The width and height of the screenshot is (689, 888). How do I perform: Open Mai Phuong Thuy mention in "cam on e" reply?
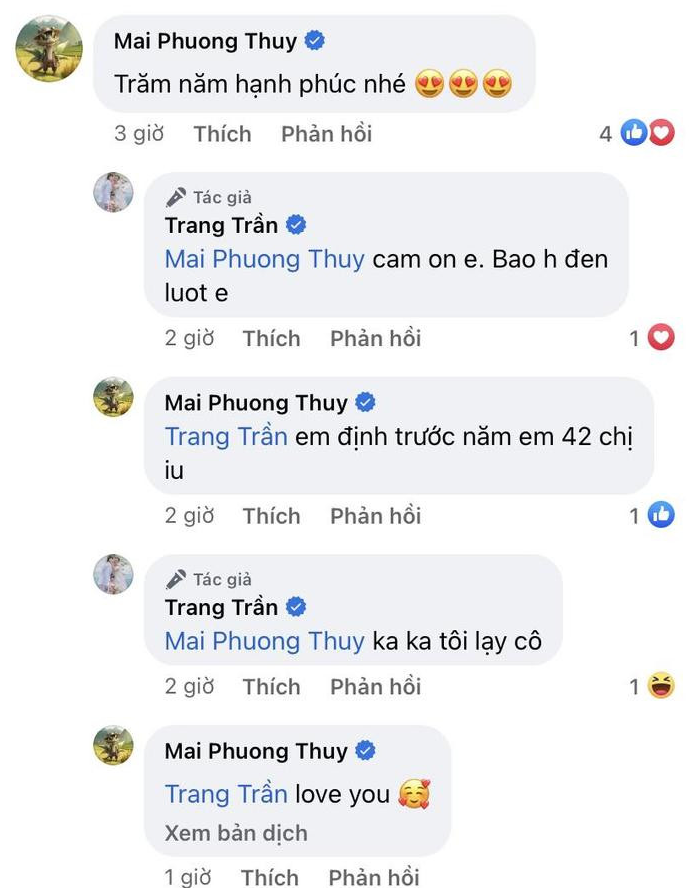[264, 259]
